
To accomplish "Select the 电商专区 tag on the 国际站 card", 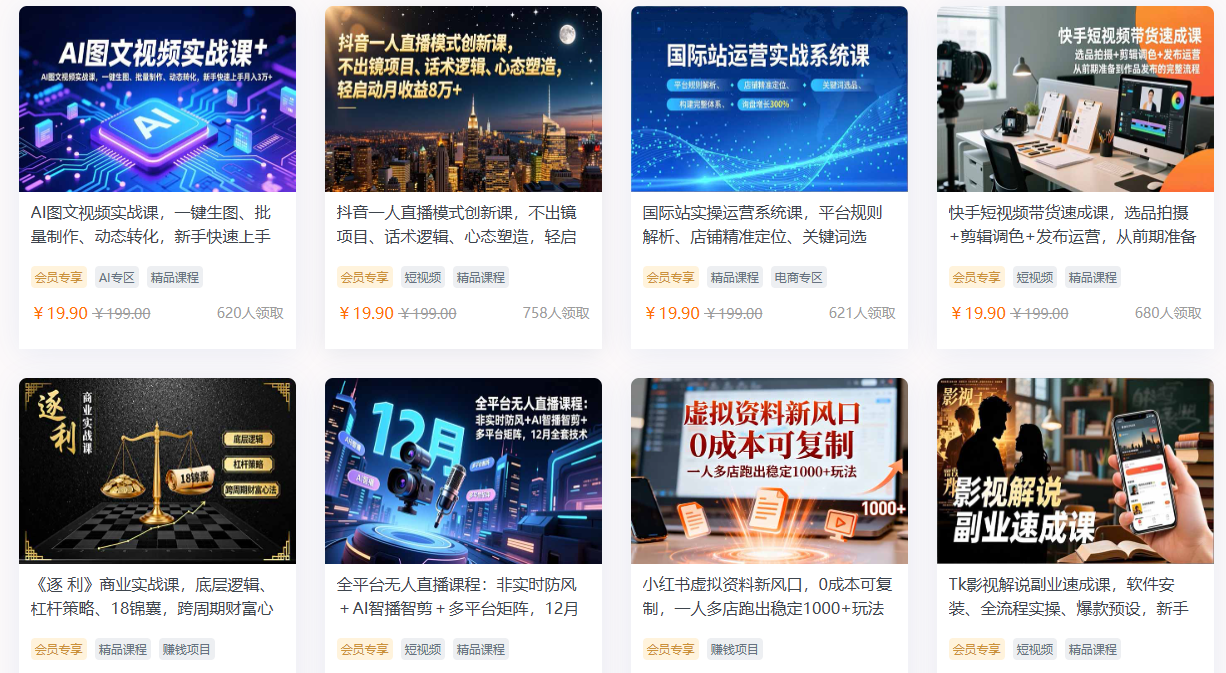I will tap(799, 277).
